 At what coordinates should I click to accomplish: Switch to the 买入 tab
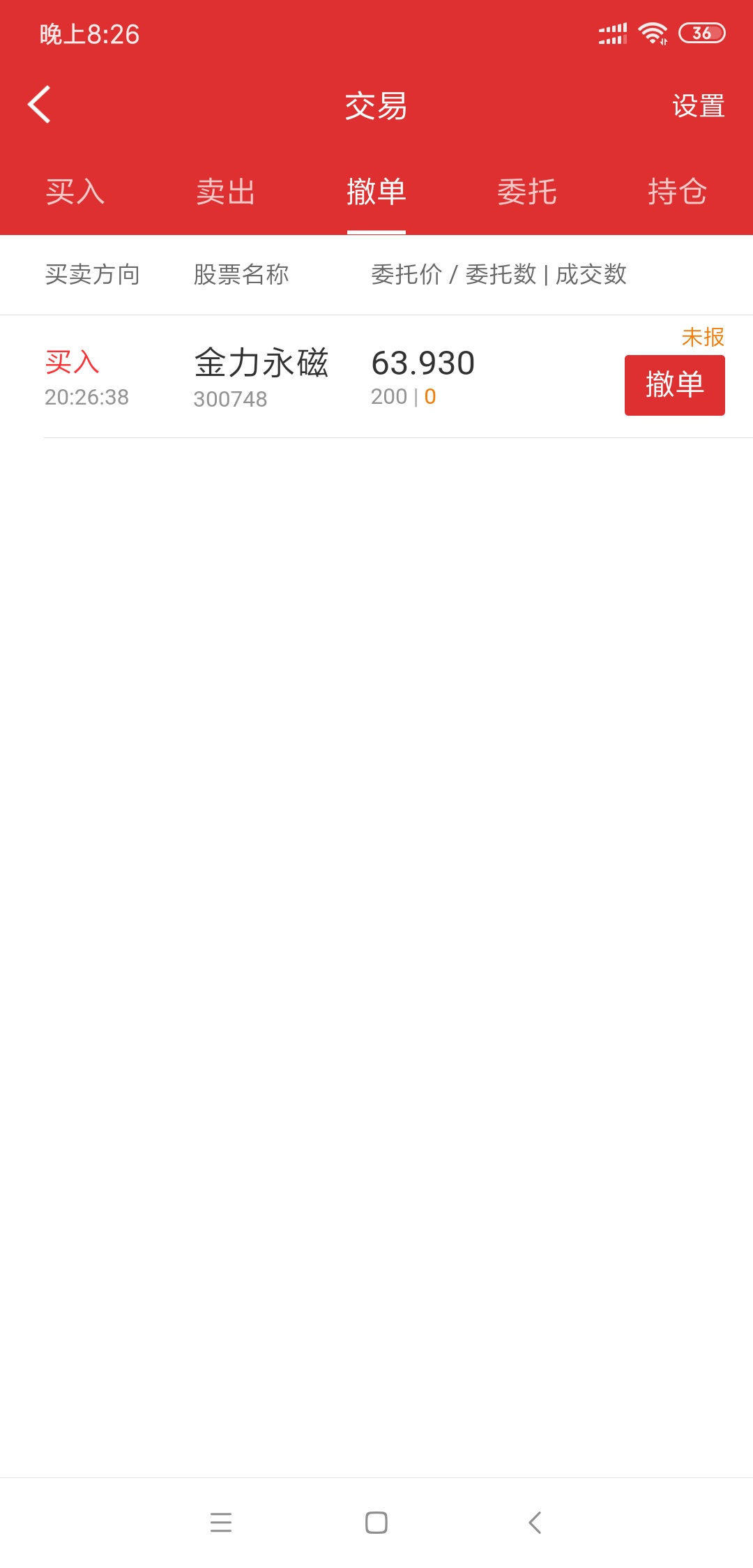75,192
